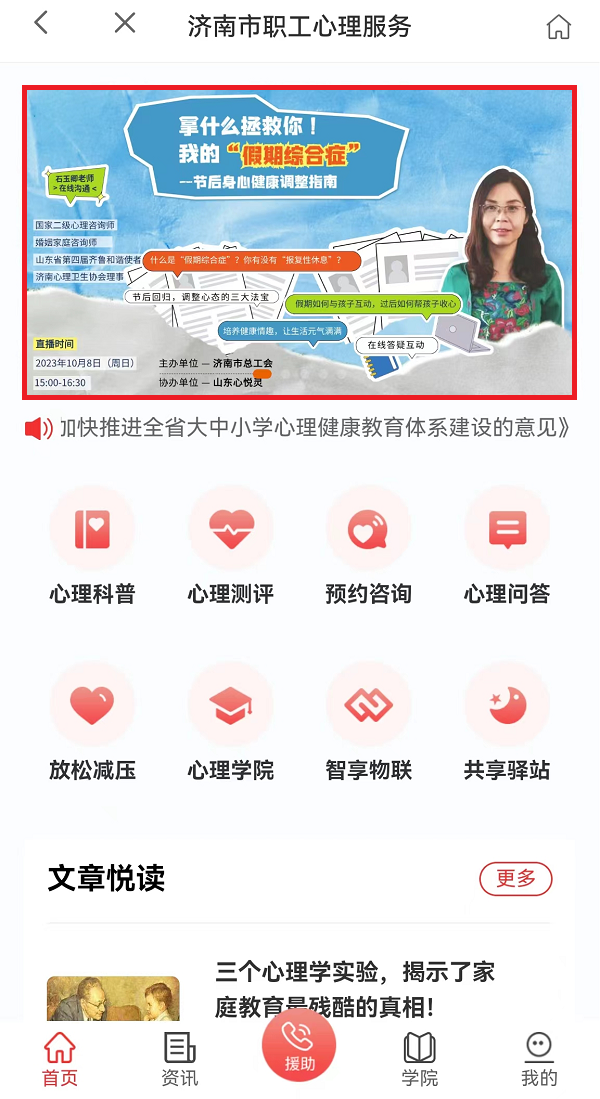
Task: Open the 假期综合症 livestream banner
Action: pos(300,242)
